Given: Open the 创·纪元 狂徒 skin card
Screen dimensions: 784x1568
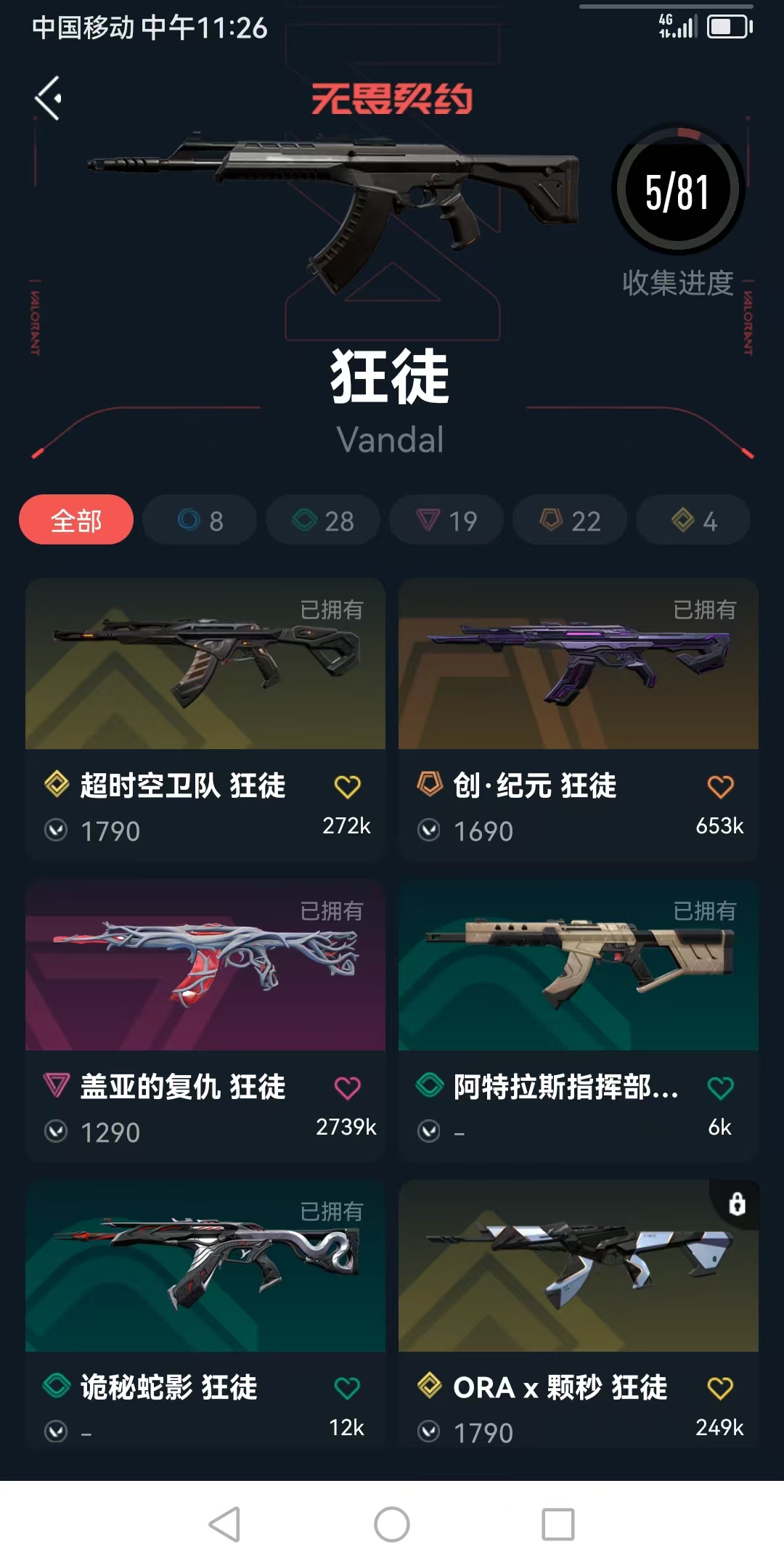Looking at the screenshot, I should 579,664.
